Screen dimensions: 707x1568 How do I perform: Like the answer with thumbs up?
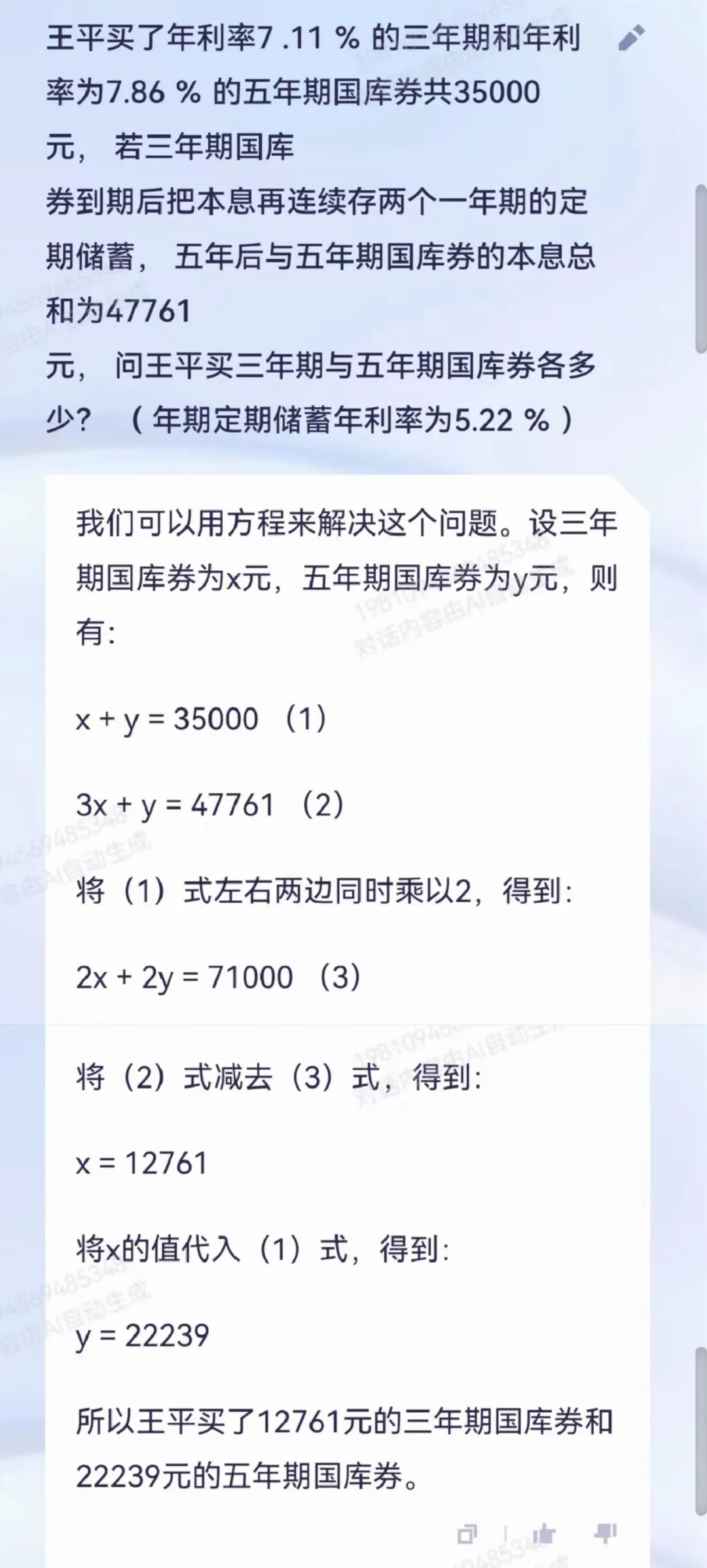pyautogui.click(x=543, y=1533)
